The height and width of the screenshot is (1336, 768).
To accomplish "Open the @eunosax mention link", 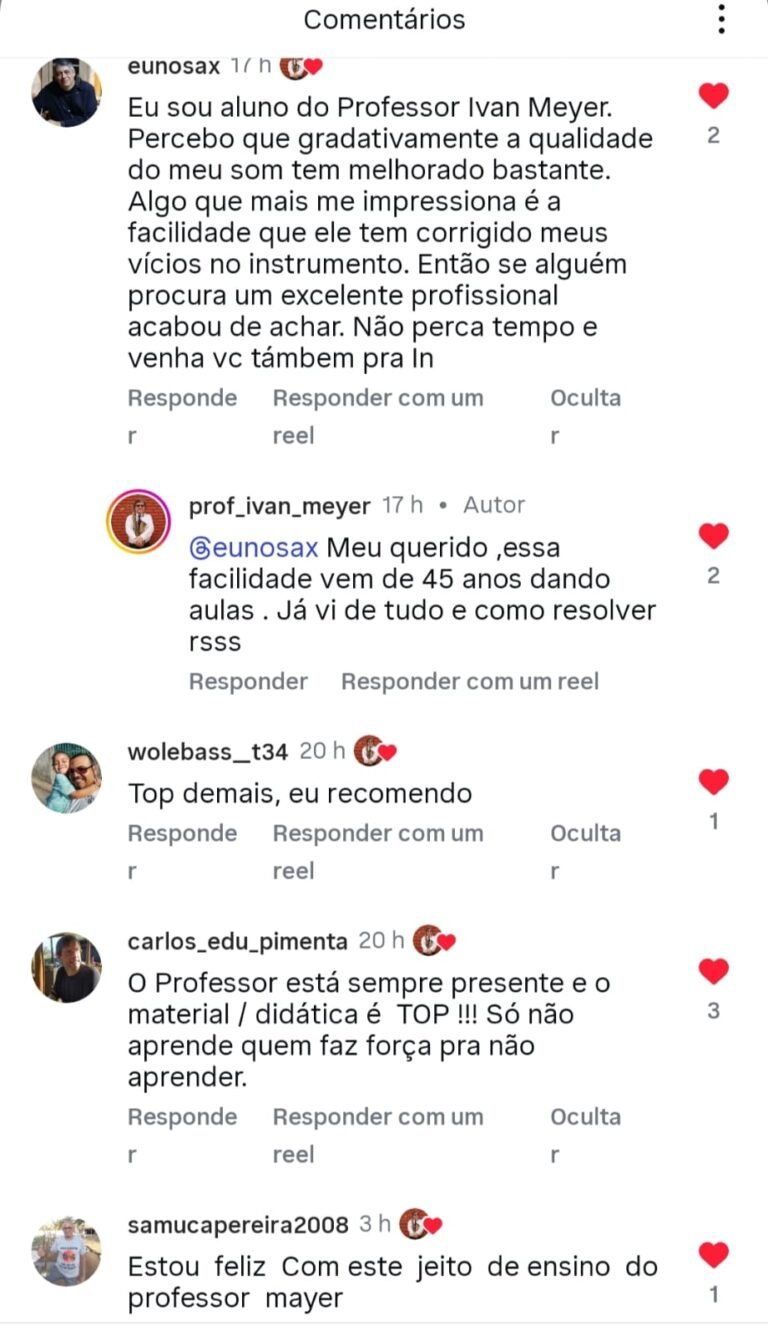I will [254, 549].
